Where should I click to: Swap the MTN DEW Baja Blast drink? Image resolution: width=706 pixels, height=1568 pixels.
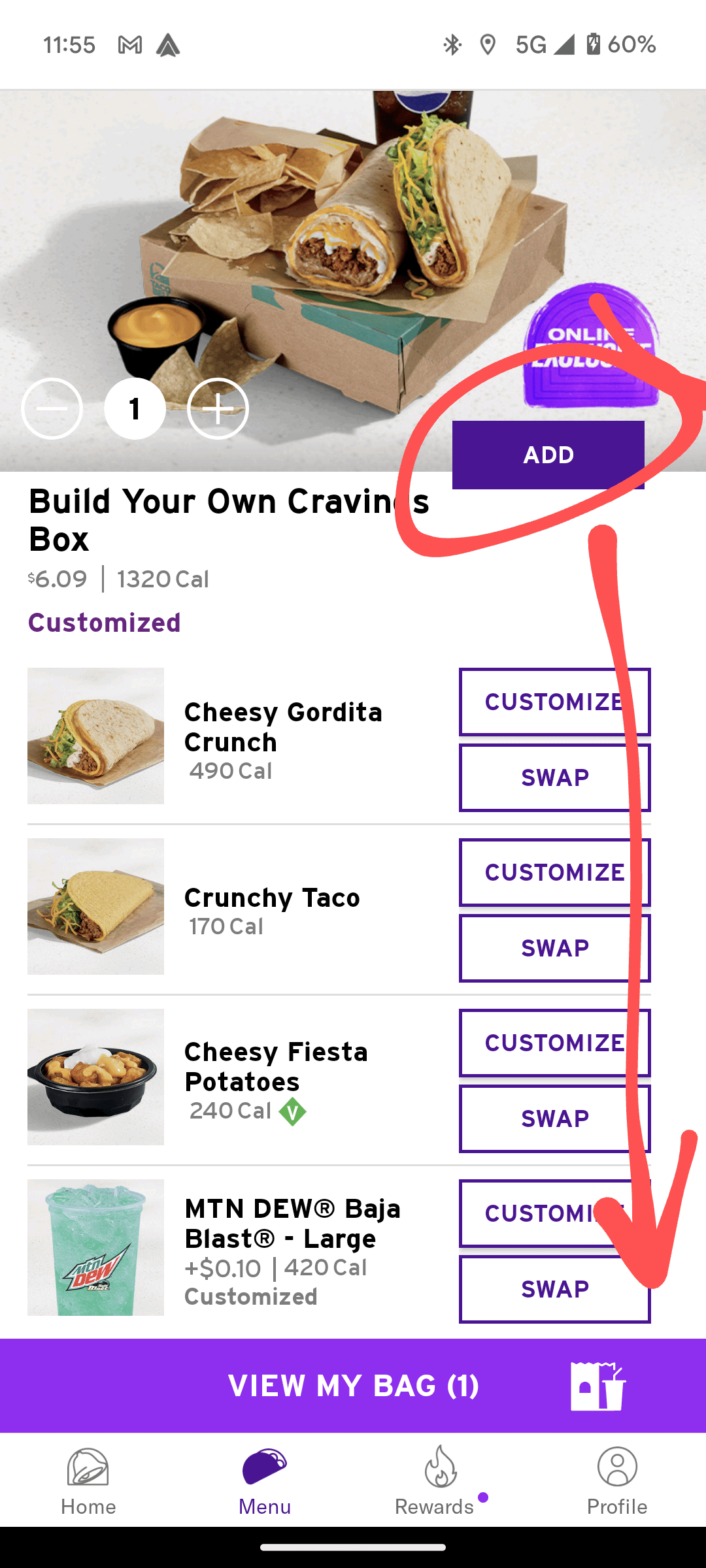pos(554,1289)
